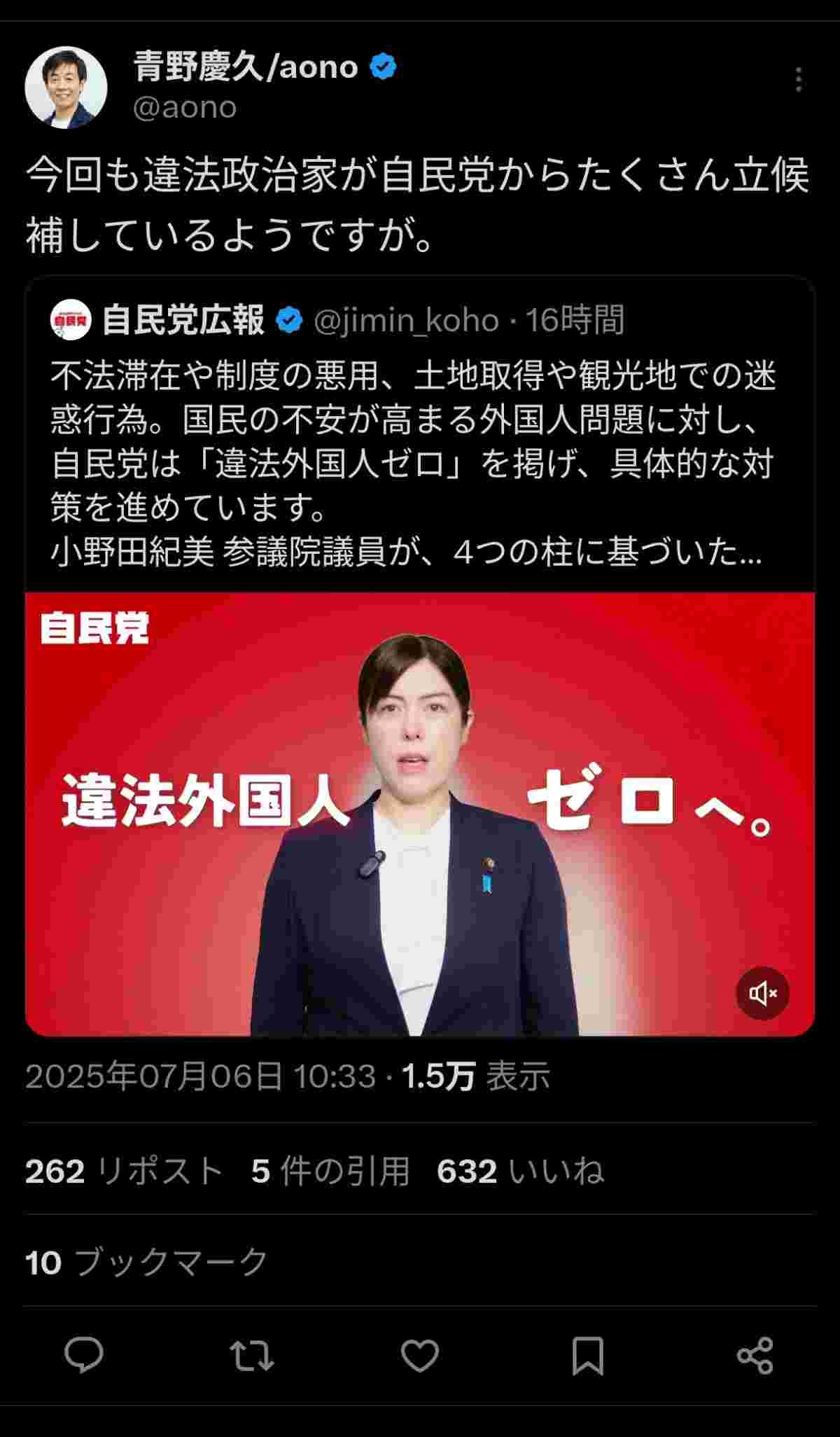Bookmark this post

(587, 1355)
